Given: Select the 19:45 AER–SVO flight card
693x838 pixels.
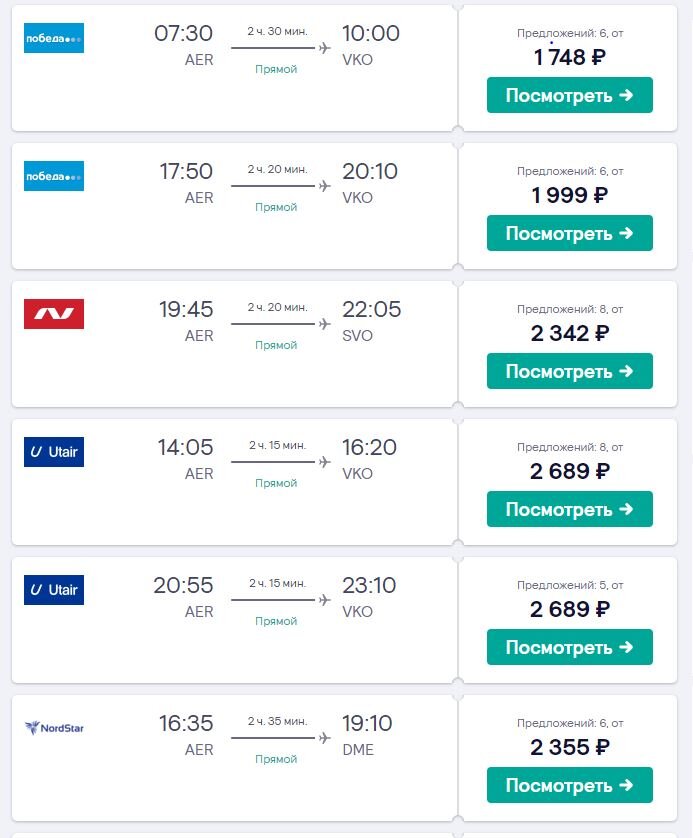Looking at the screenshot, I should coord(235,344).
